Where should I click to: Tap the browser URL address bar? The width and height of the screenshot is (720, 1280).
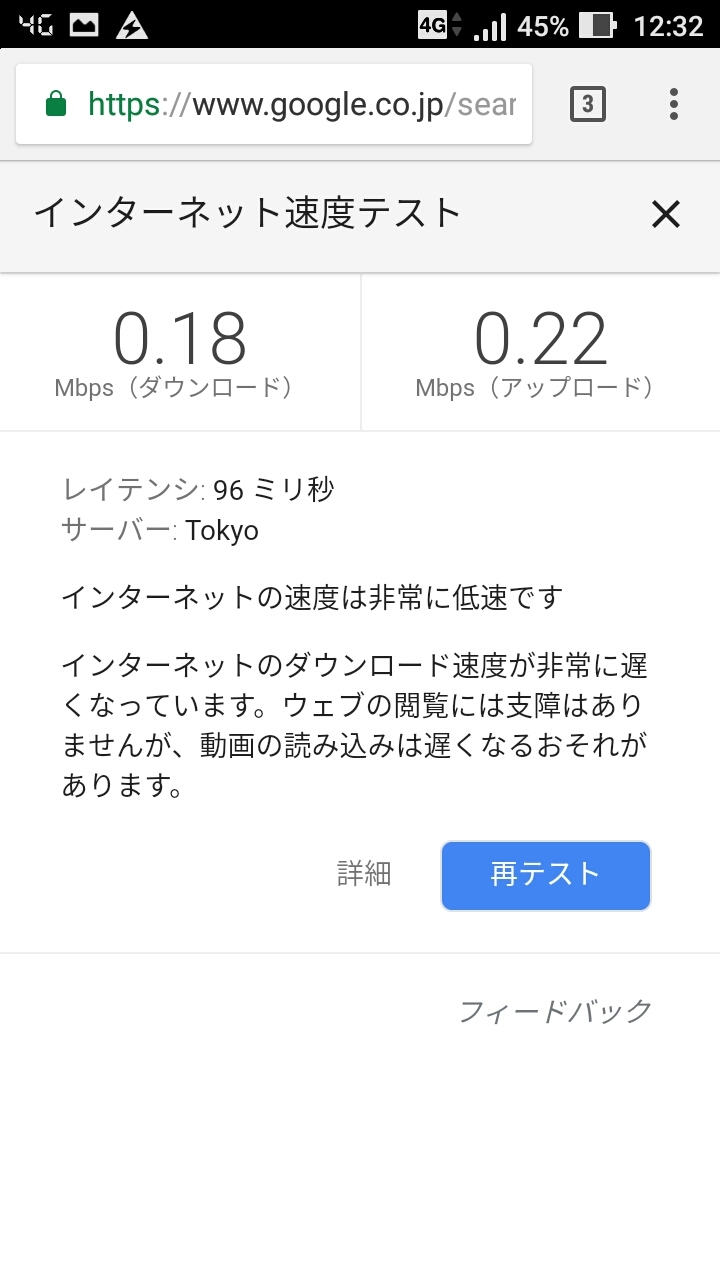pyautogui.click(x=290, y=104)
